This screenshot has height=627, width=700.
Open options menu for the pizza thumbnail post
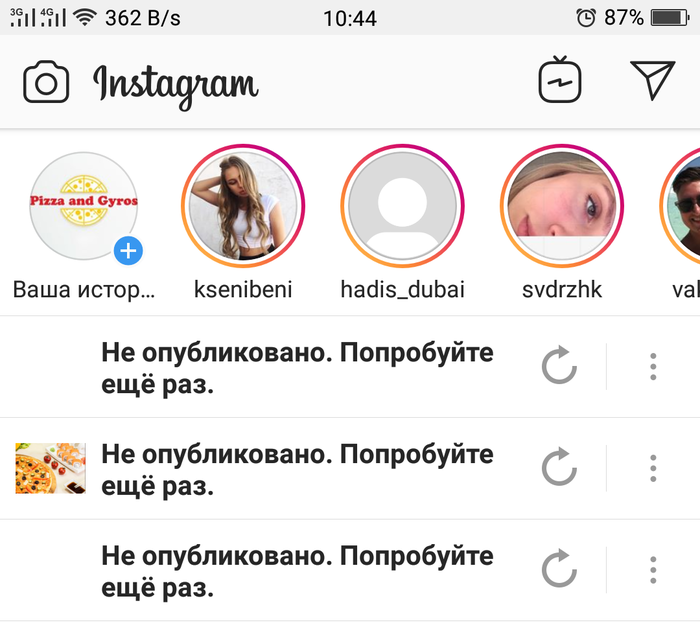pos(653,468)
